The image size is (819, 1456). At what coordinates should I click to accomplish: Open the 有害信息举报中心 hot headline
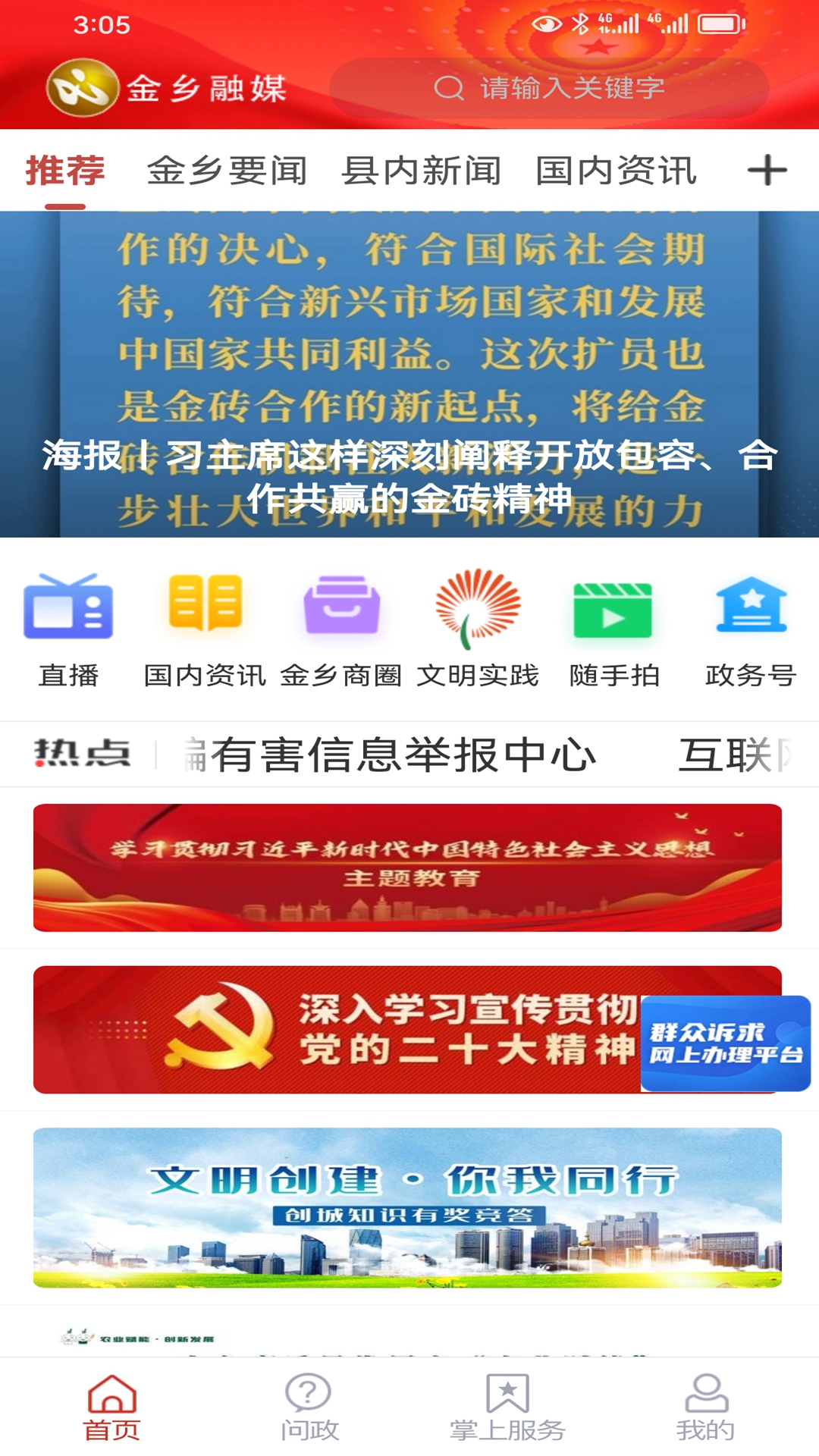tap(402, 755)
